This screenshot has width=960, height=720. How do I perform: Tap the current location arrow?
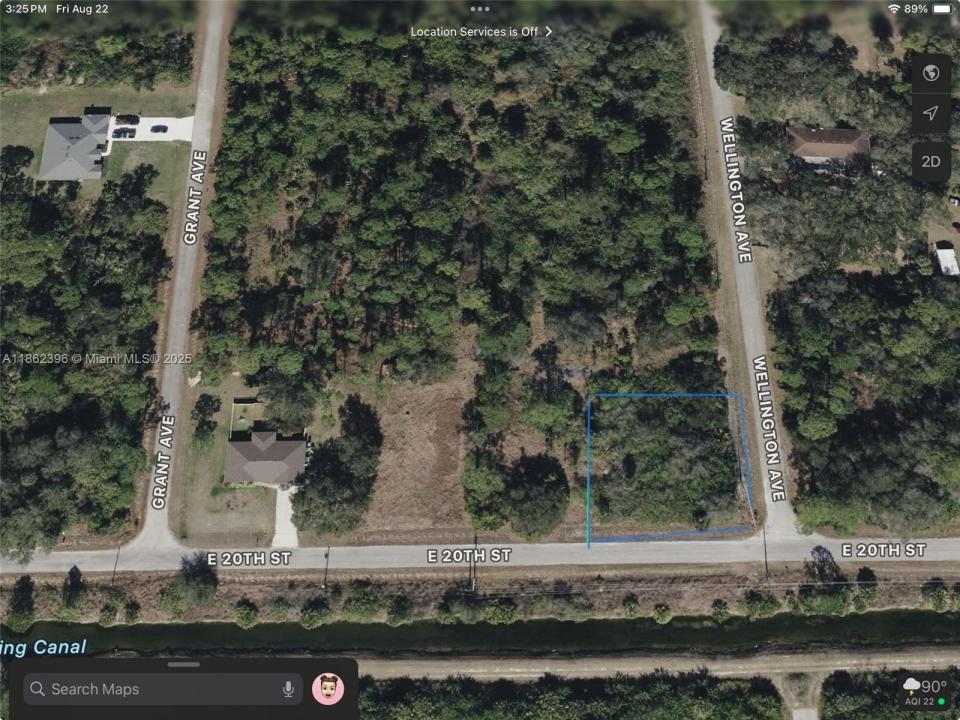(931, 113)
